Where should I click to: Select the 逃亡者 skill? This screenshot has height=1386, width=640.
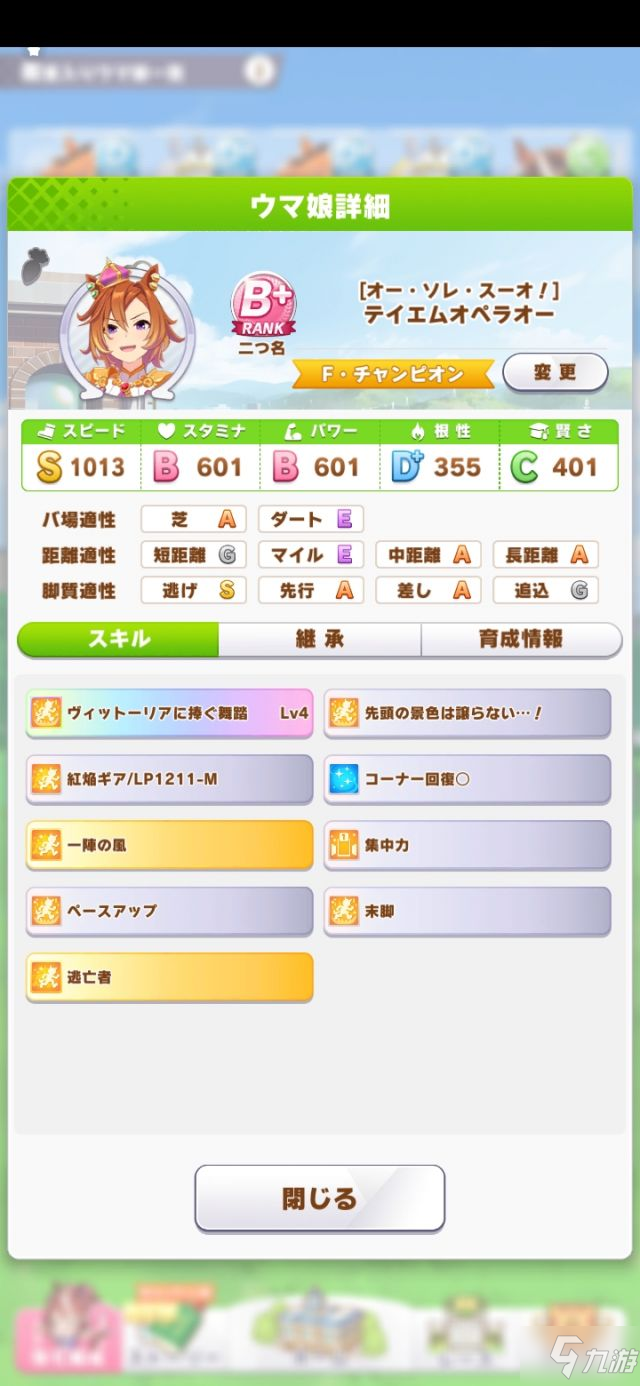(169, 977)
